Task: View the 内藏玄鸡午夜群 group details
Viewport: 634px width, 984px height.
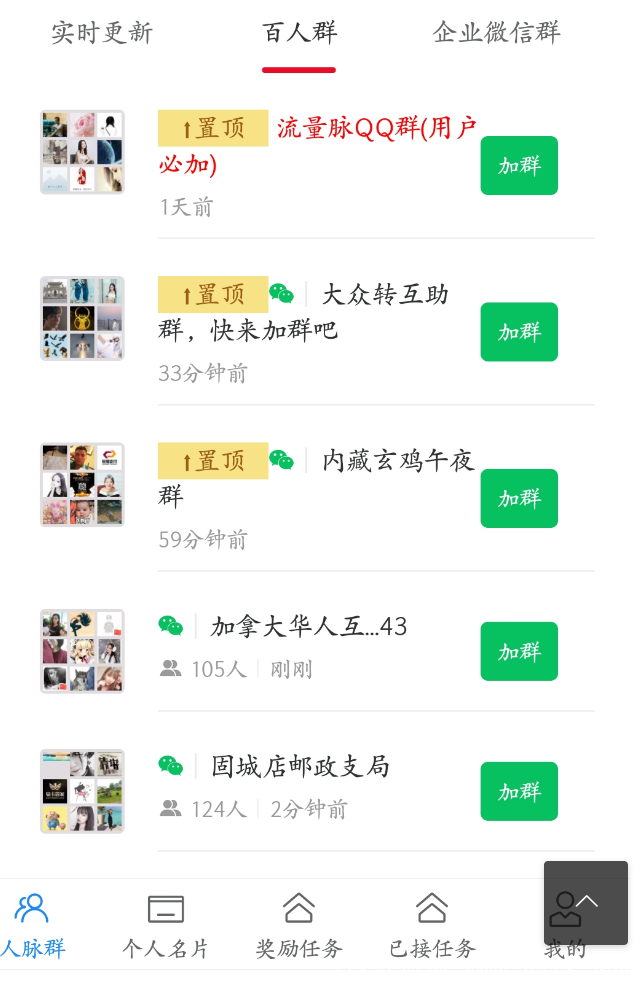Action: click(317, 477)
